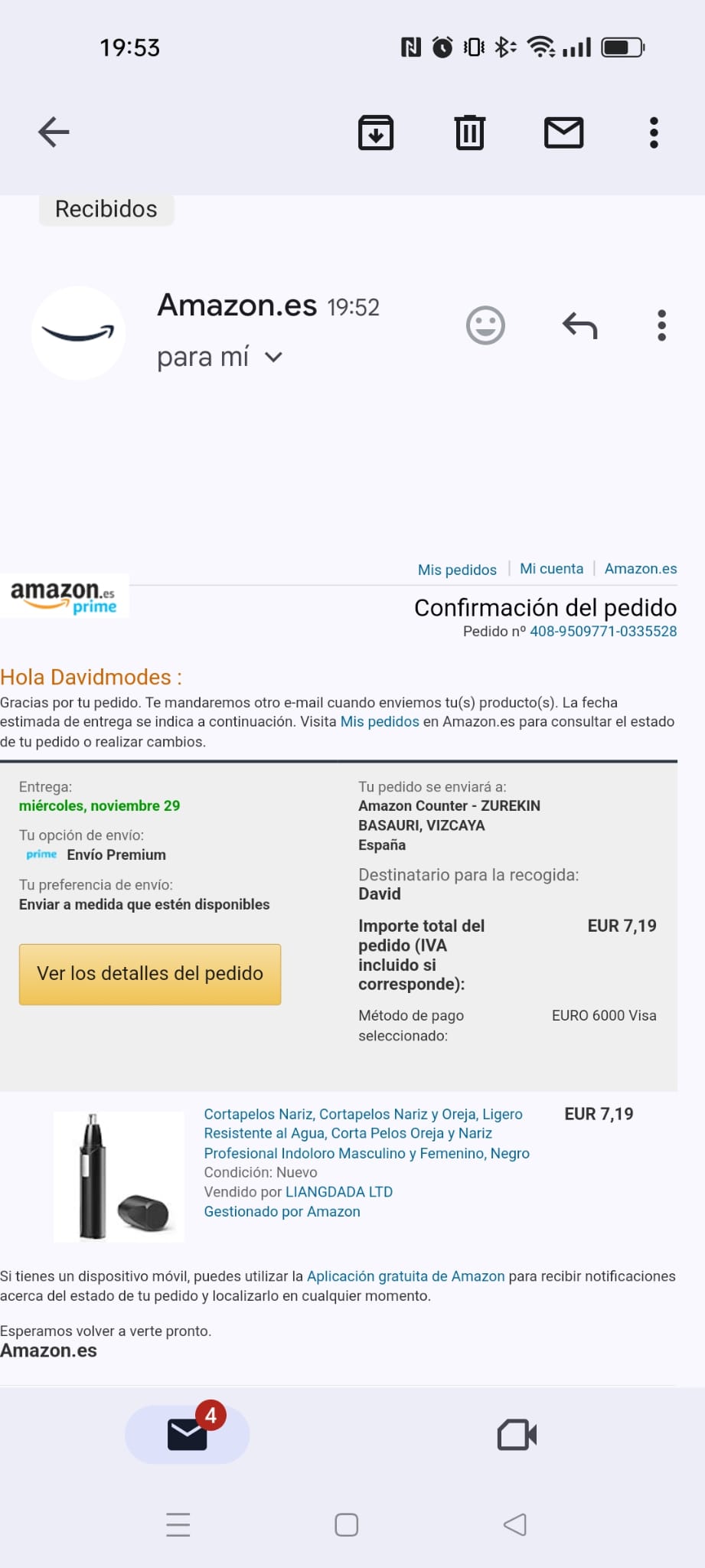The width and height of the screenshot is (705, 1568).
Task: Expand recipient details next to 'para mí'
Action: pyautogui.click(x=273, y=358)
